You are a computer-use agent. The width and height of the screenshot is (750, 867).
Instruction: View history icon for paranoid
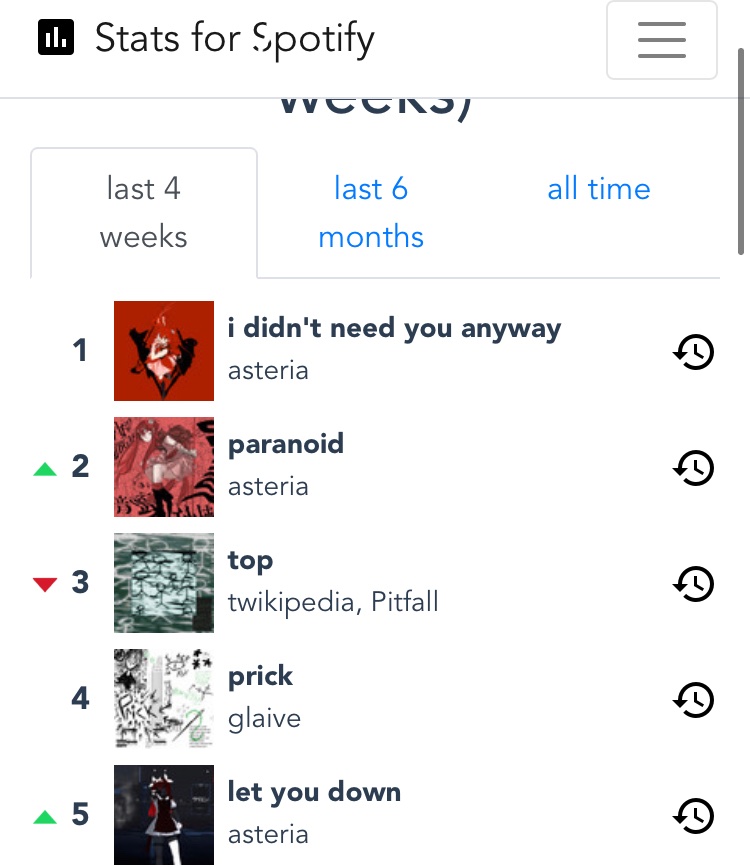coord(693,468)
